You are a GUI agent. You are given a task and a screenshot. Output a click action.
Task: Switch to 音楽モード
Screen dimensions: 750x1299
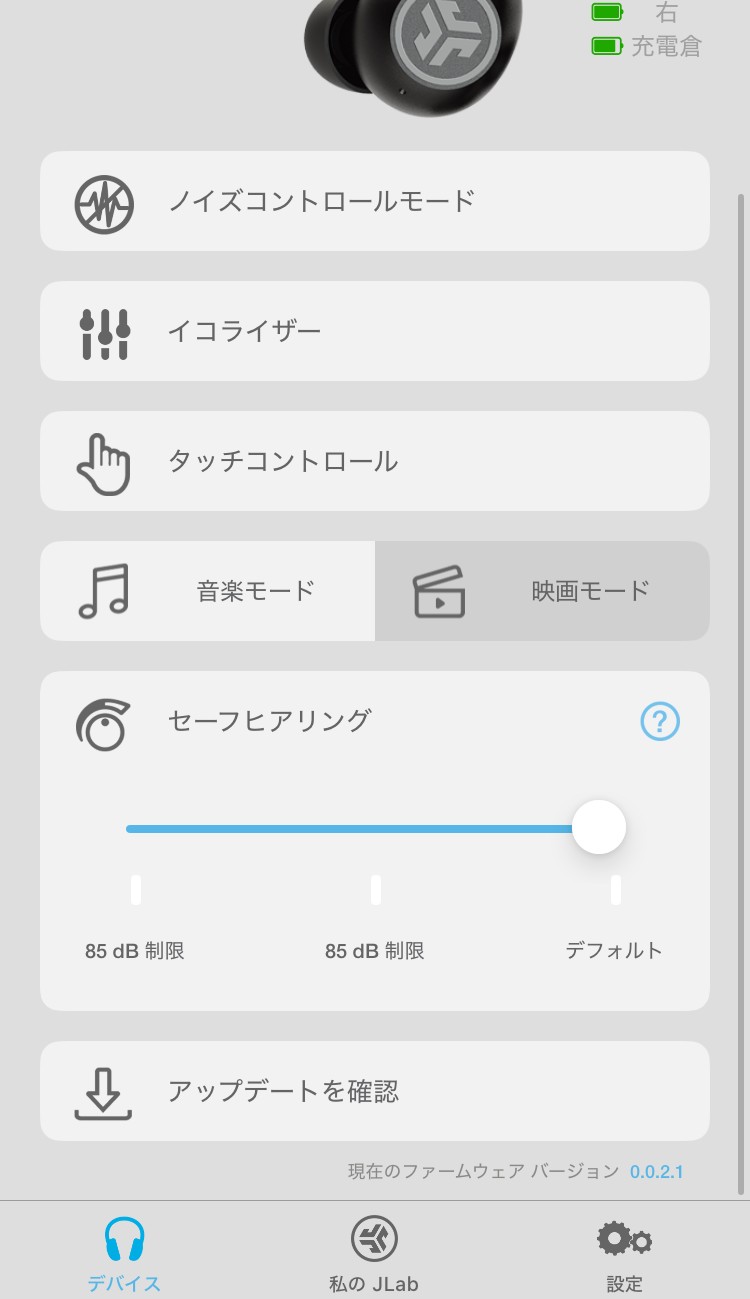pyautogui.click(x=207, y=591)
